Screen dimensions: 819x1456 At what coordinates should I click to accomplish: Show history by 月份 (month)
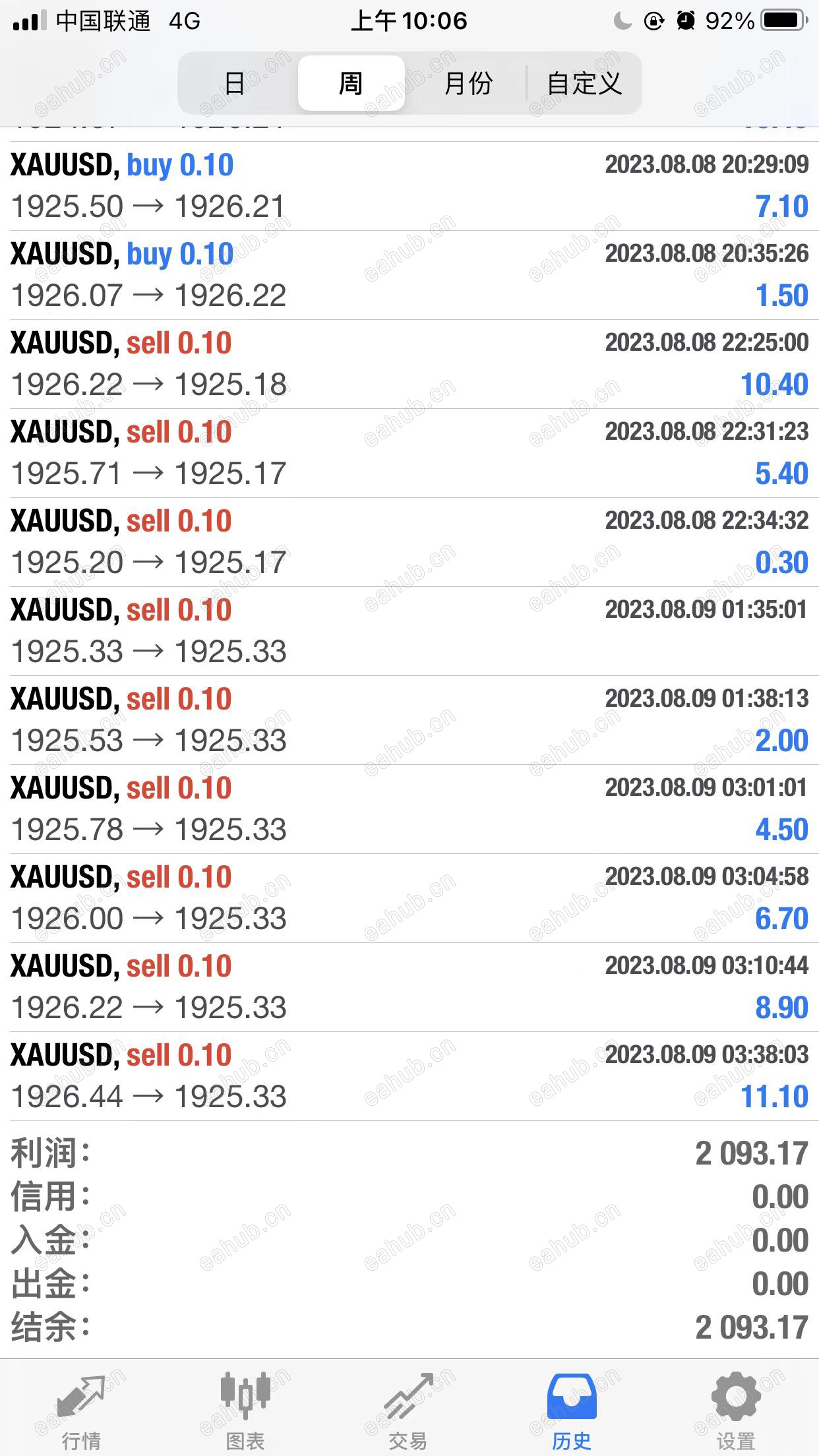pyautogui.click(x=468, y=84)
